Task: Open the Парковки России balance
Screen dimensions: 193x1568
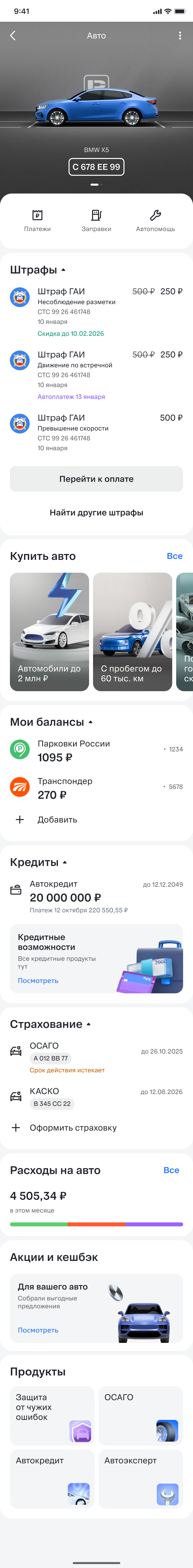Action: click(96, 750)
